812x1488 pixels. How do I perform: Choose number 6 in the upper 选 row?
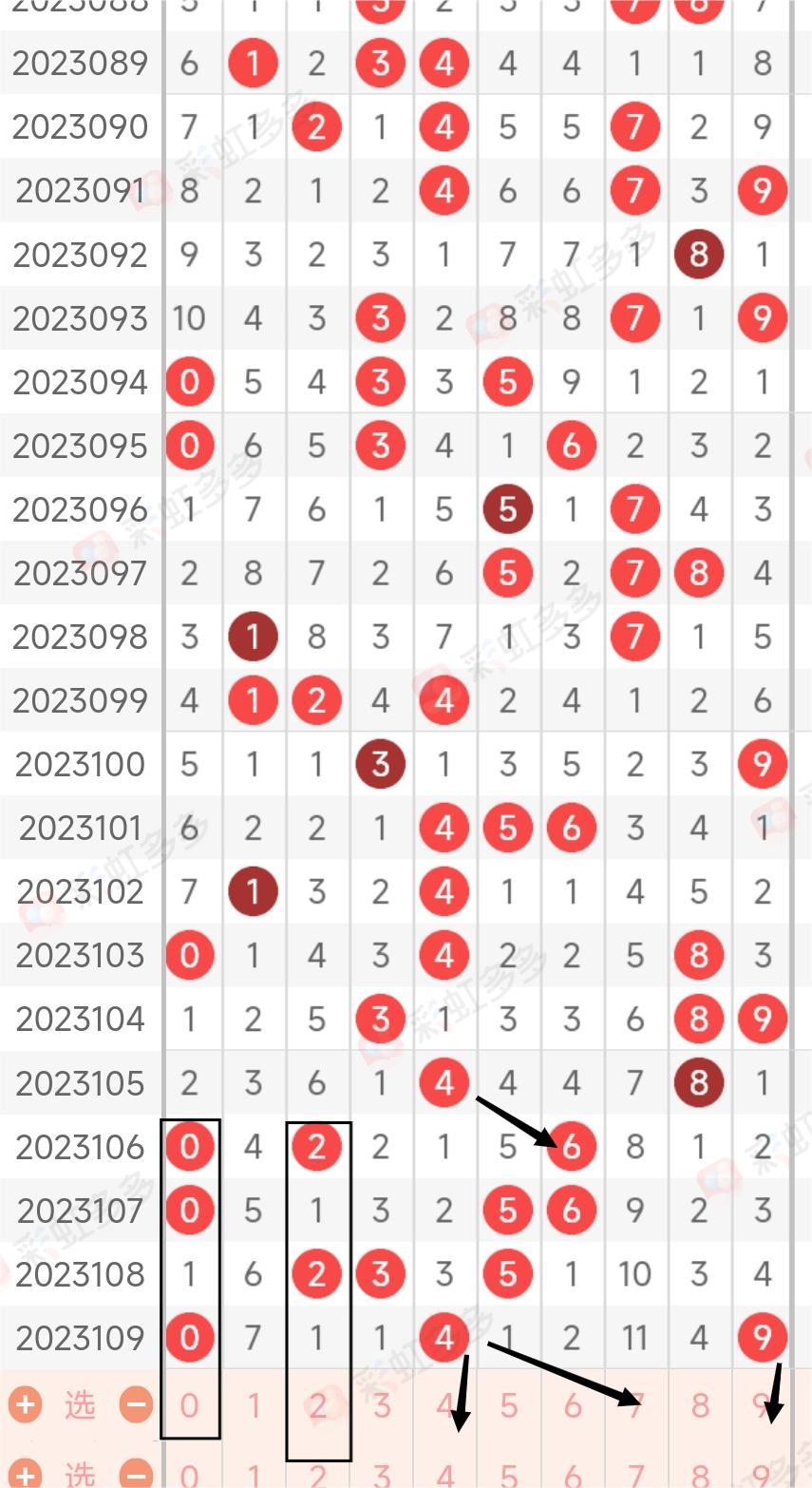572,1404
